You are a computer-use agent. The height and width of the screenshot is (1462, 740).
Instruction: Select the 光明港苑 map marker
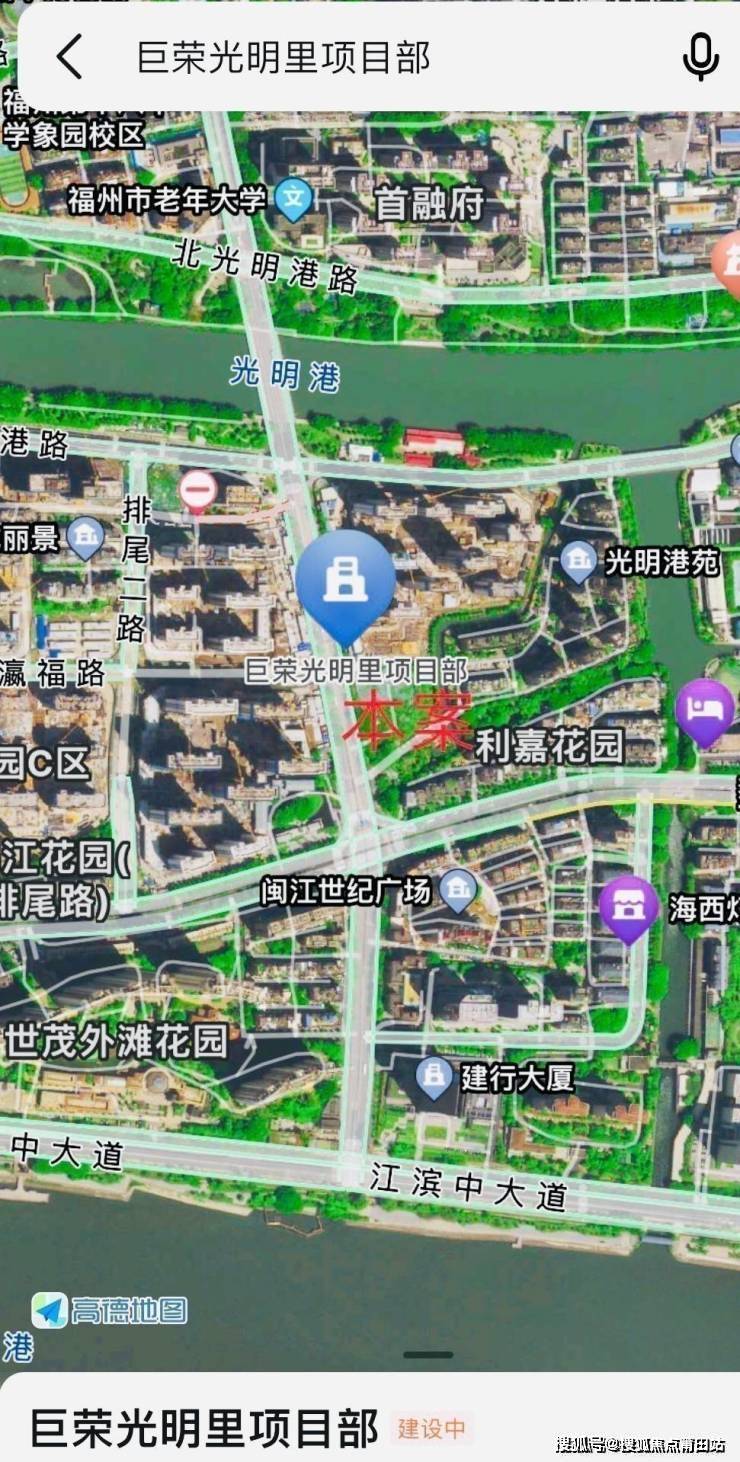click(x=578, y=561)
